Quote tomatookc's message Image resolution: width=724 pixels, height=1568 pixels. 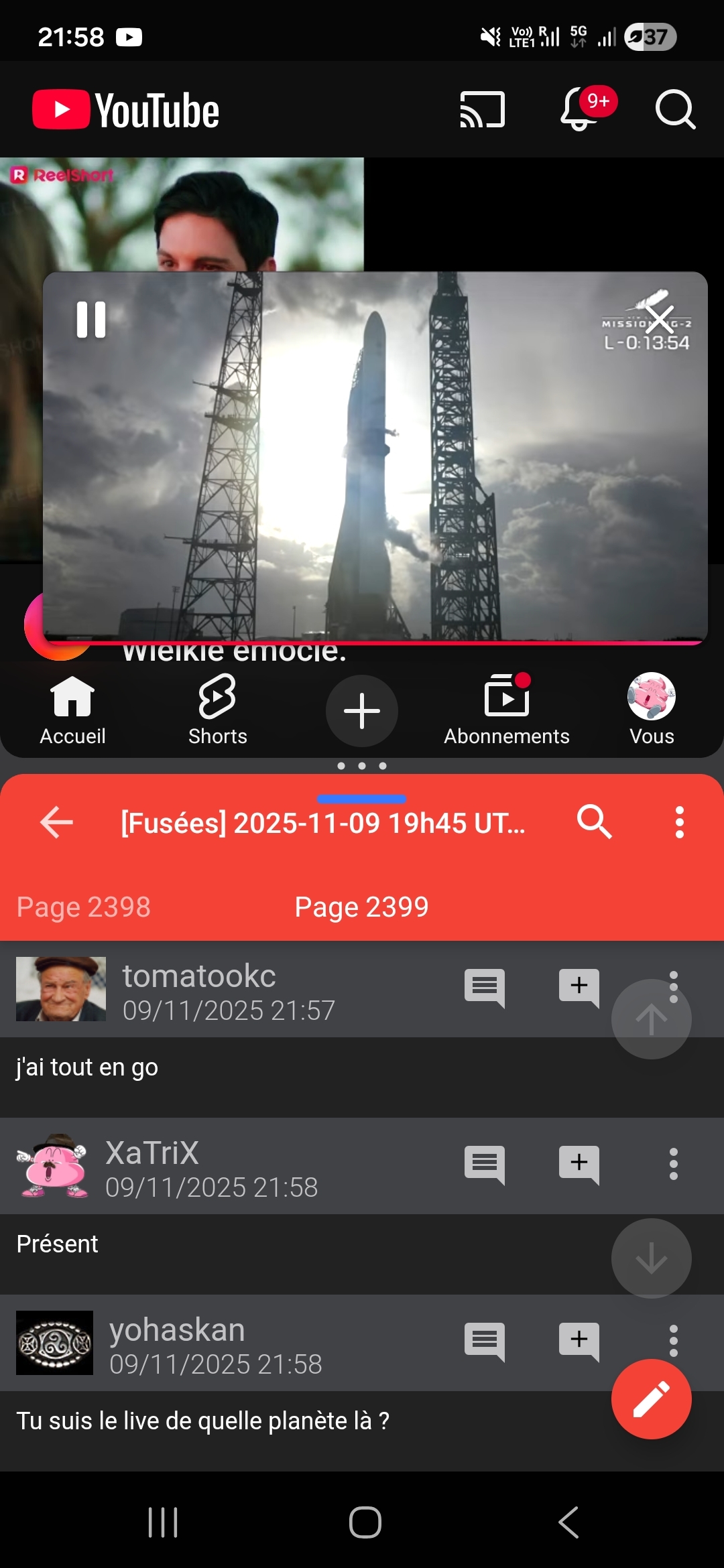click(484, 988)
